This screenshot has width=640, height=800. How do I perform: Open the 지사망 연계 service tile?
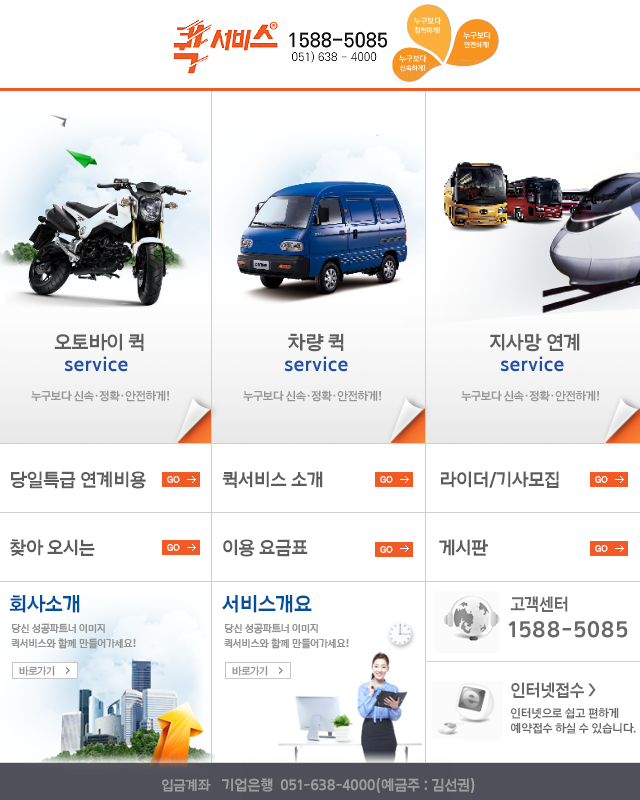pyautogui.click(x=532, y=268)
